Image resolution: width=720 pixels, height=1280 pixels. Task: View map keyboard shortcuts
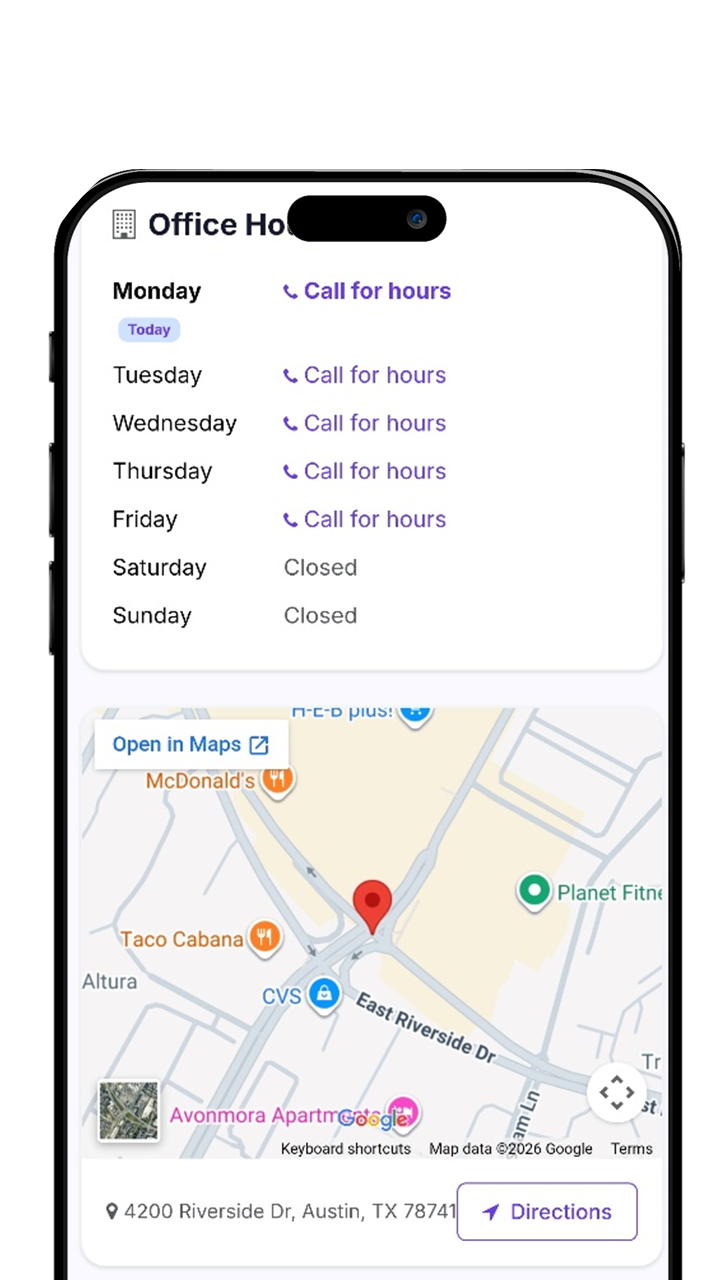point(346,1149)
